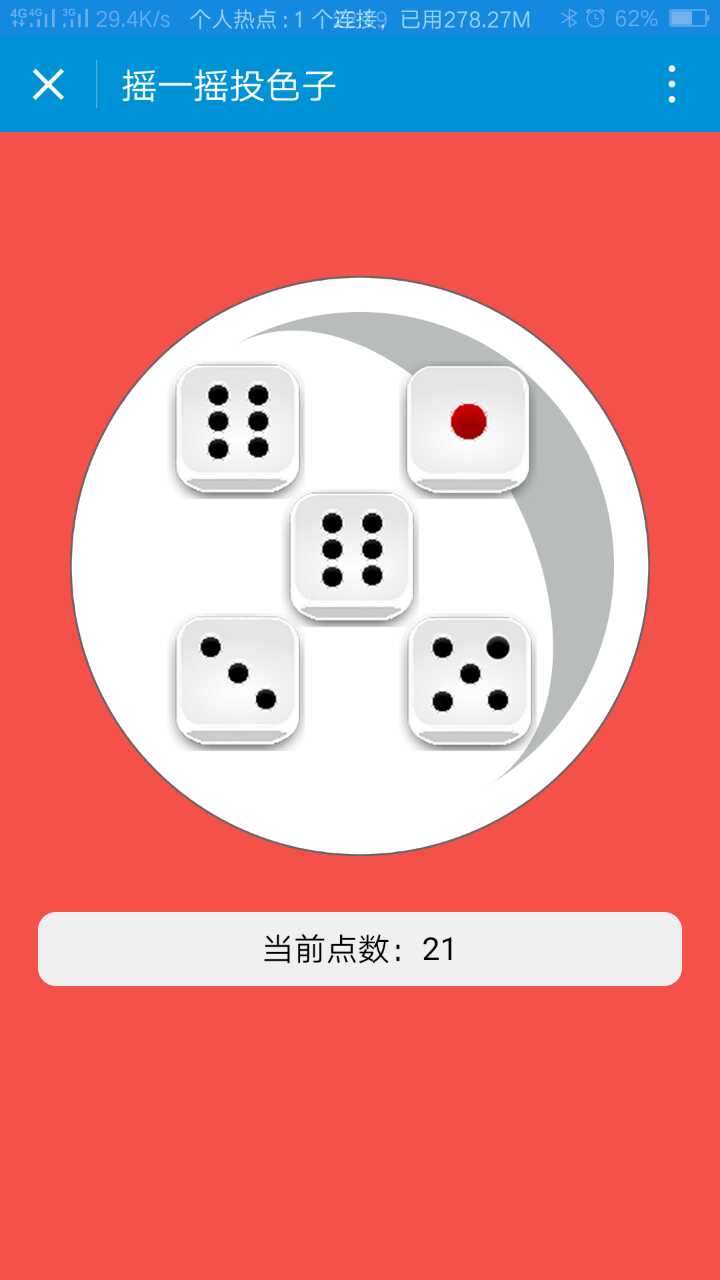
Task: Open the three-dot overflow menu
Action: click(671, 85)
